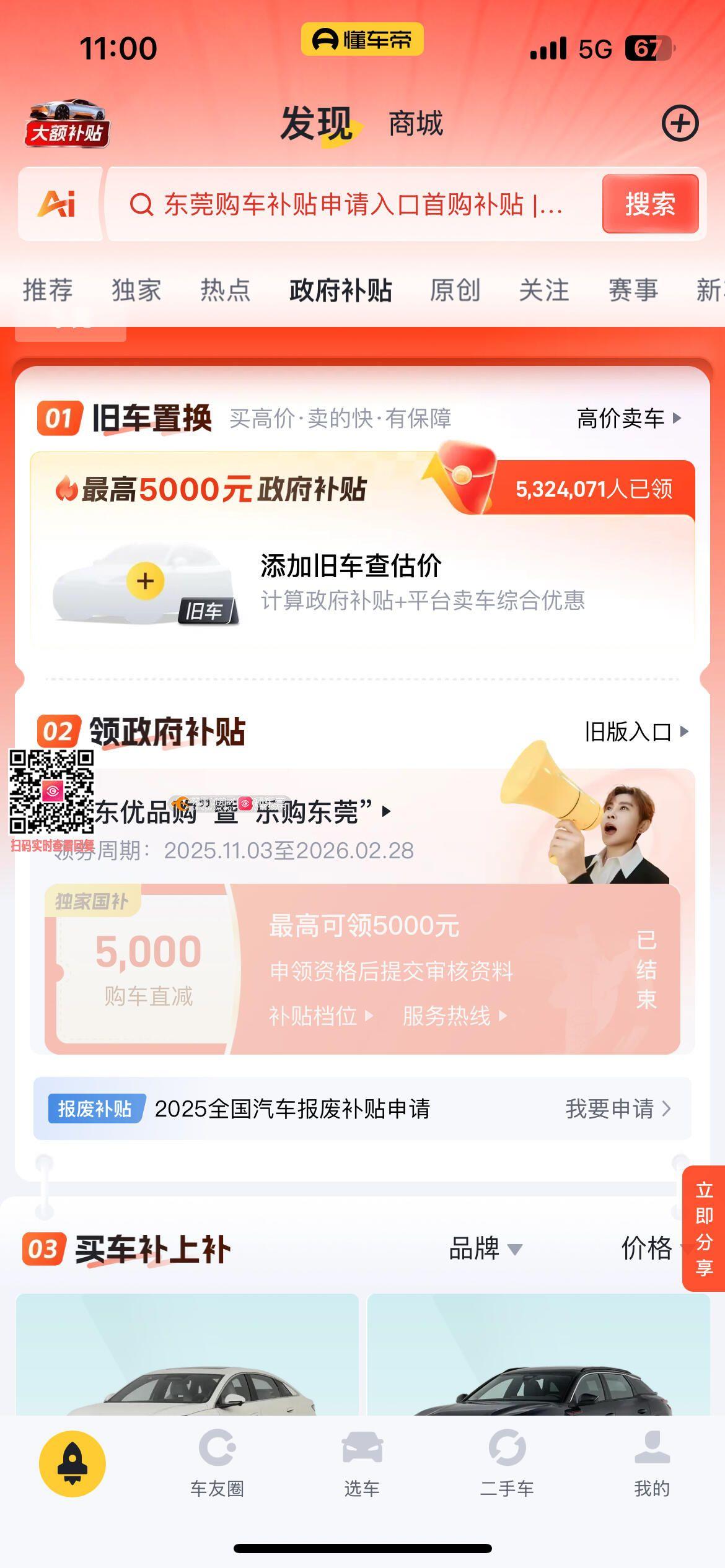The height and width of the screenshot is (1568, 725).
Task: Select the 推荐 tab
Action: click(48, 290)
